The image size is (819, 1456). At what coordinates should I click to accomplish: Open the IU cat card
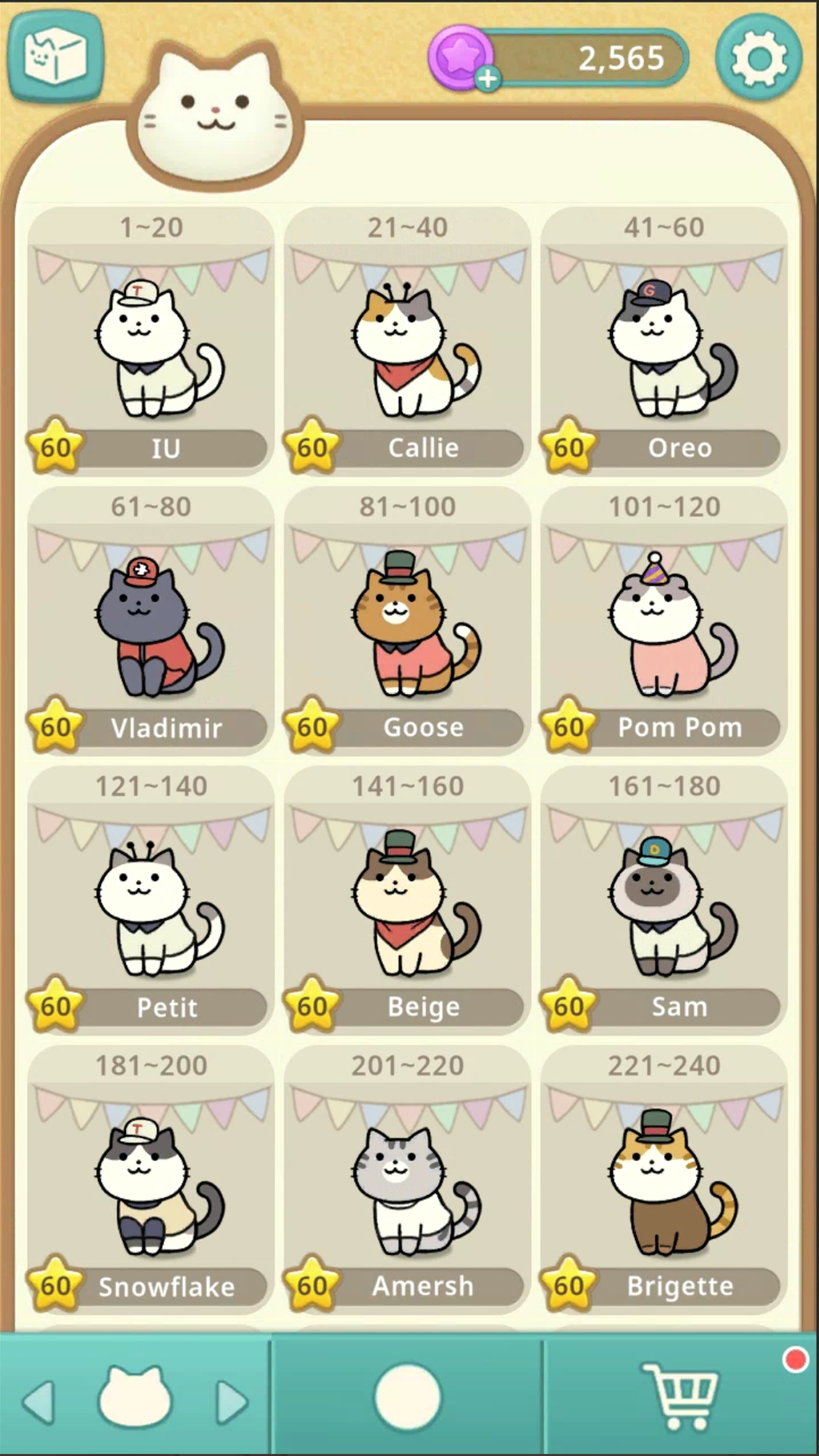150,341
